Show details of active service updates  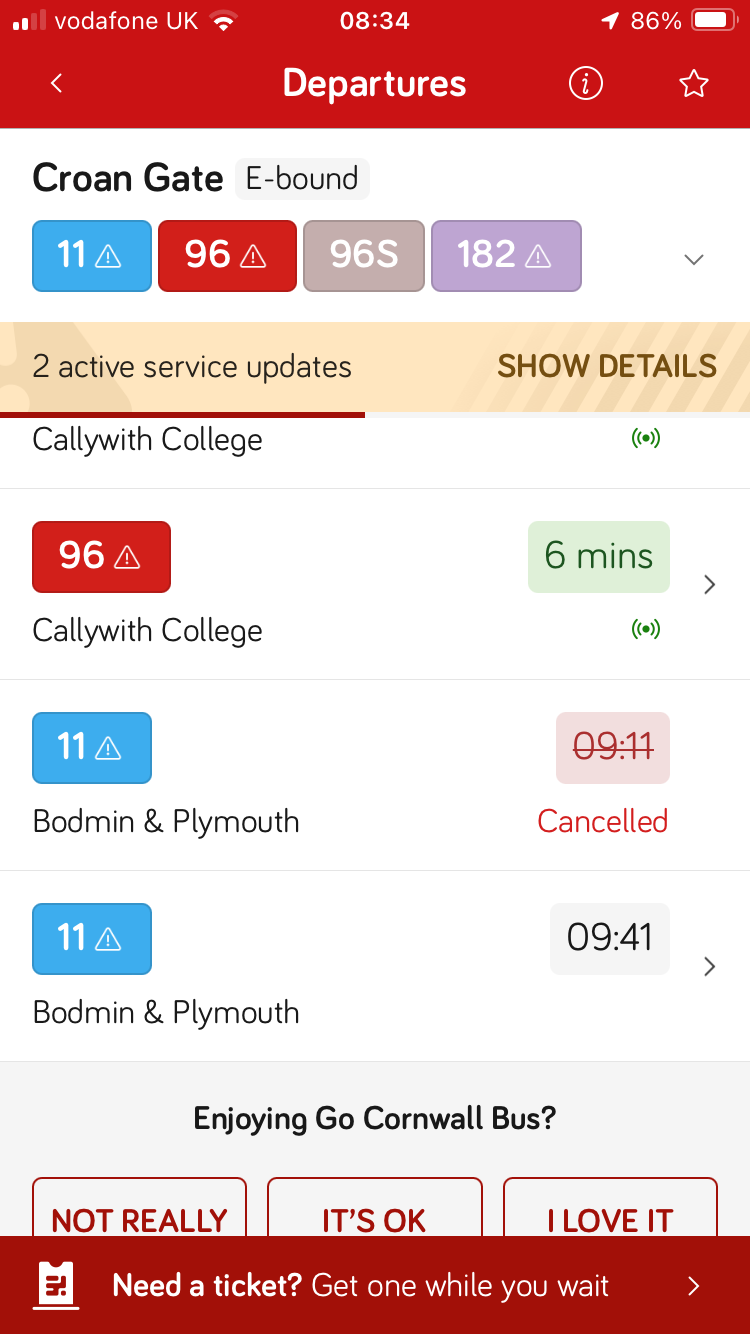(607, 367)
